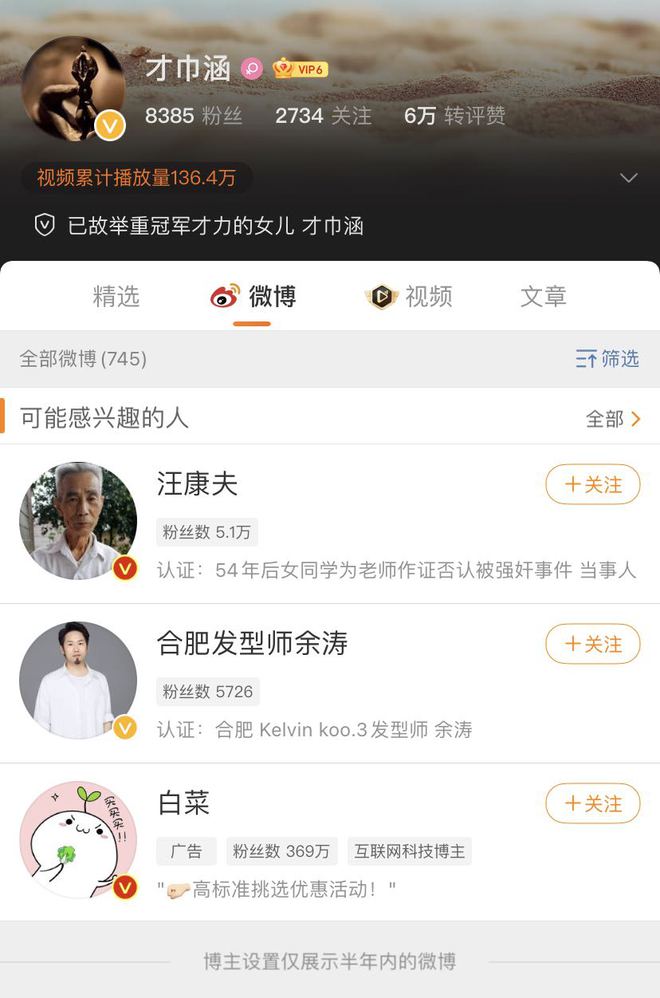Switch to the 视频 tab
This screenshot has height=998, width=660.
[x=410, y=296]
